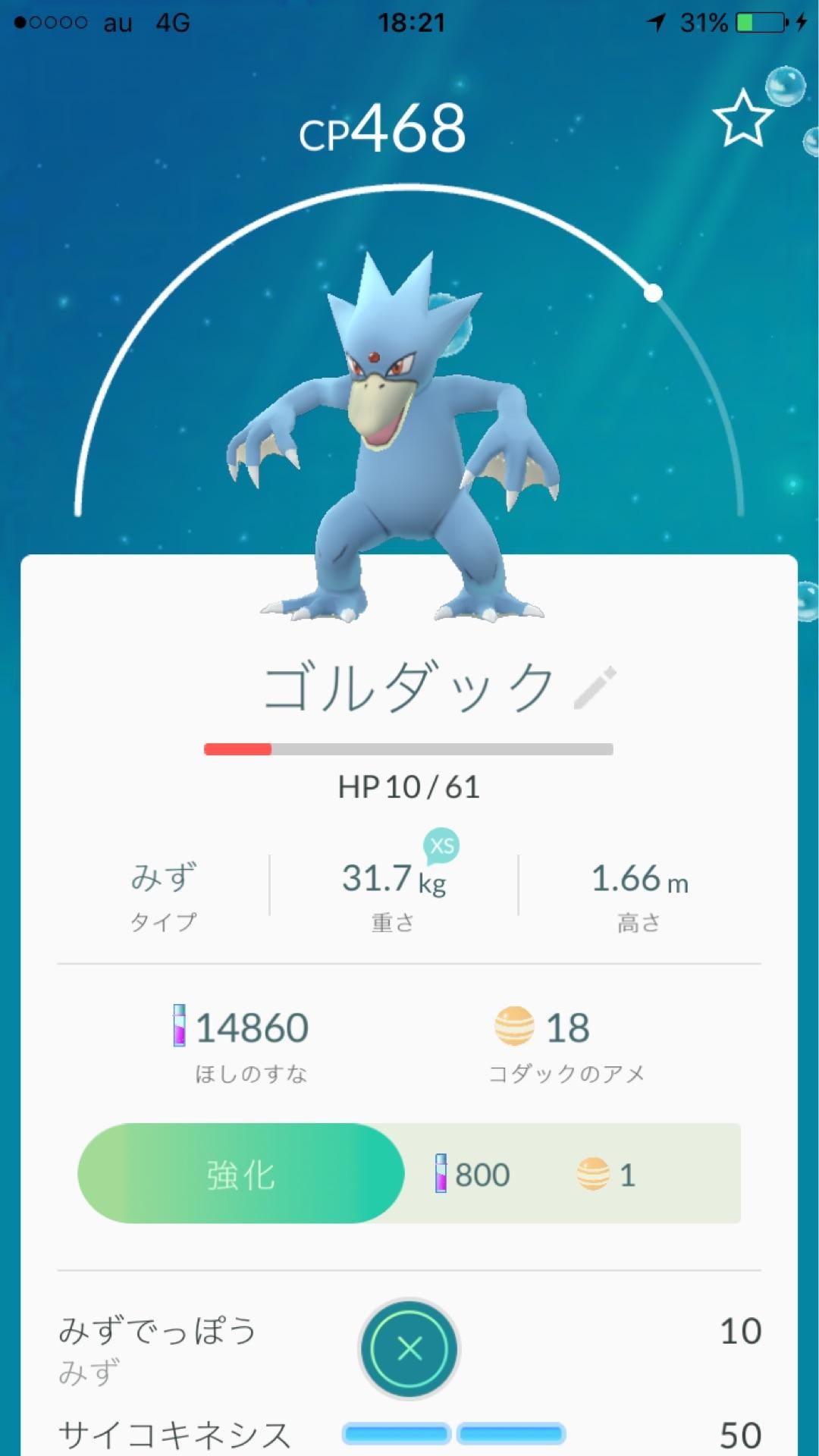This screenshot has height=1456, width=819.
Task: Tap the location arrow in the status bar
Action: [x=656, y=22]
